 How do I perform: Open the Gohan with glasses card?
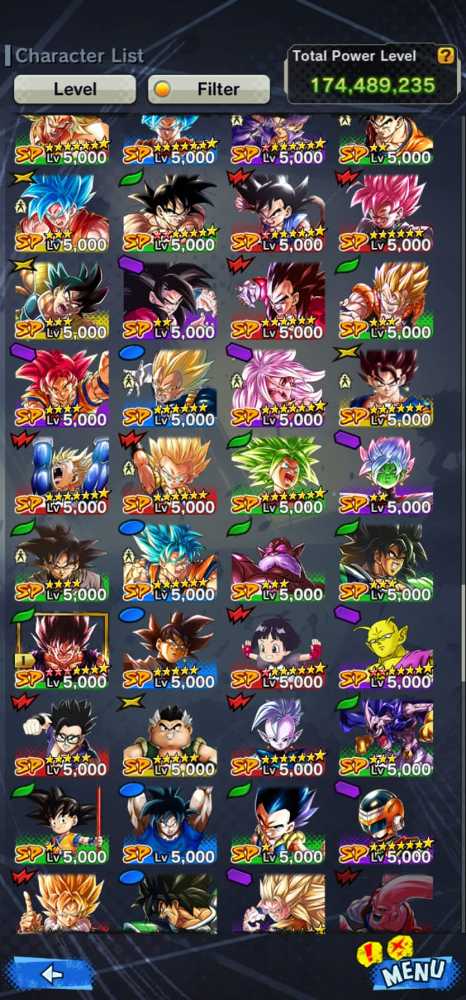point(62,735)
